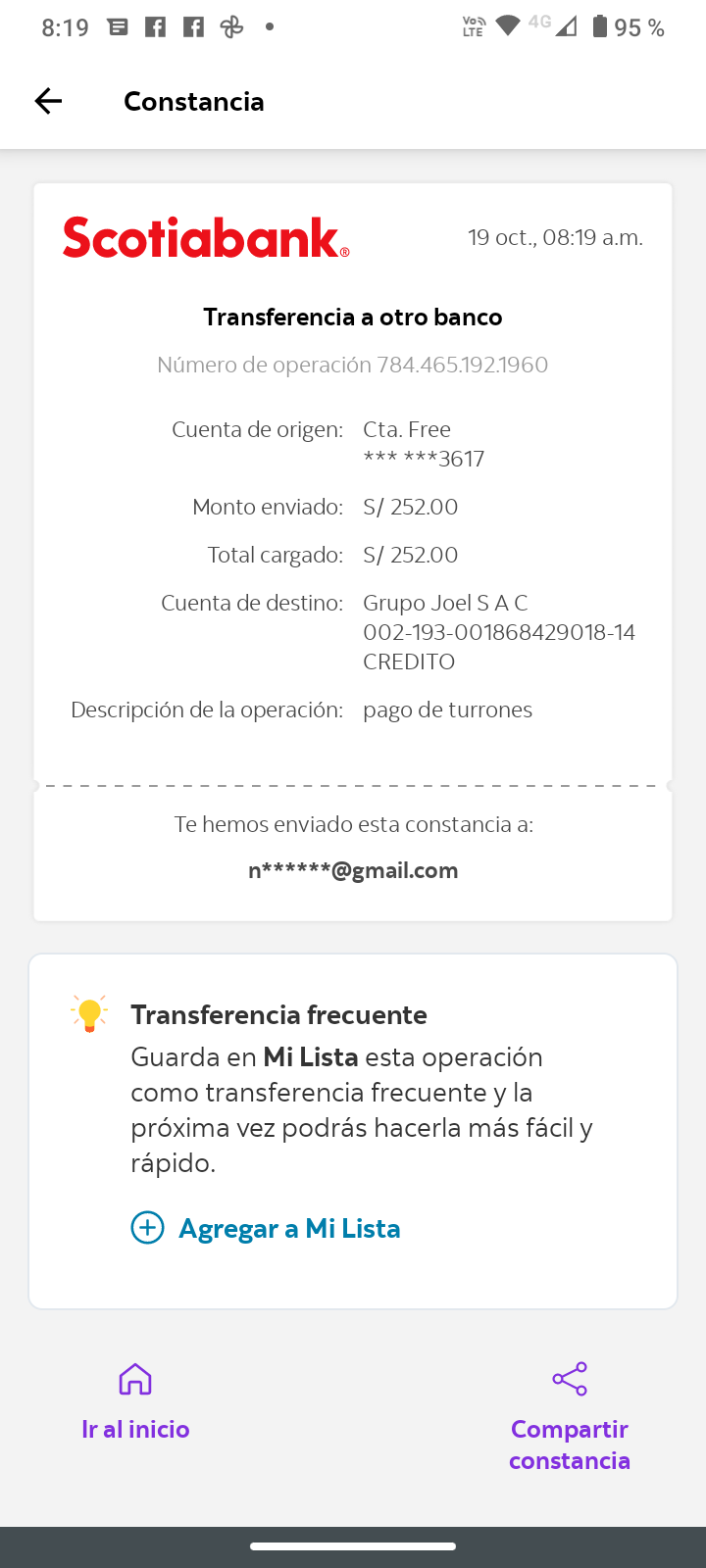Go back from the Constancia screen
Image resolution: width=706 pixels, height=1568 pixels.
click(48, 101)
